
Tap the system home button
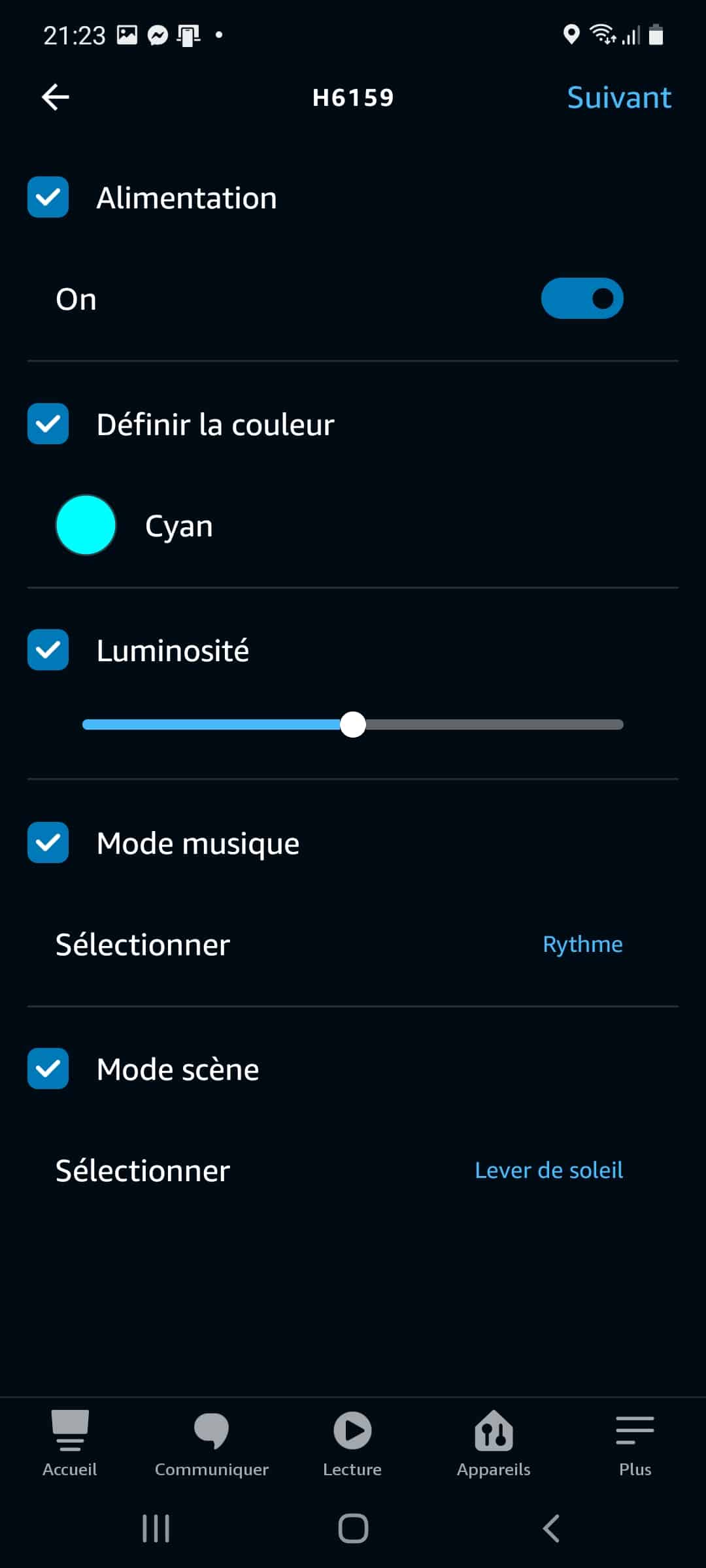point(353,1528)
